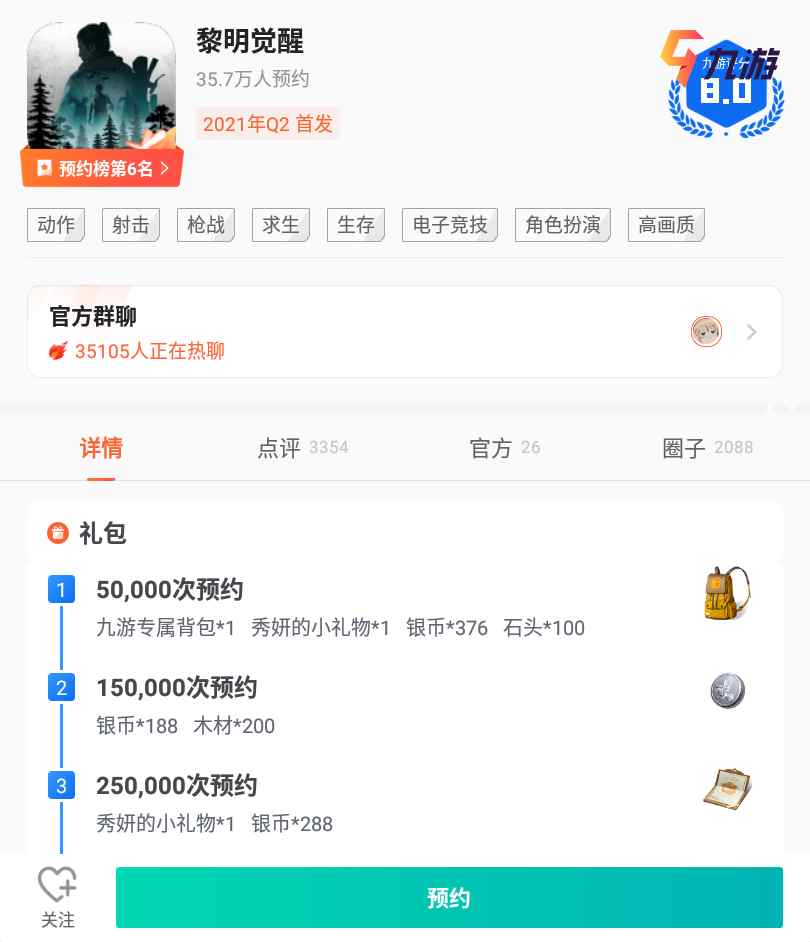The width and height of the screenshot is (810, 942).
Task: Open the 预约榜第6名 ranking badge
Action: click(102, 169)
